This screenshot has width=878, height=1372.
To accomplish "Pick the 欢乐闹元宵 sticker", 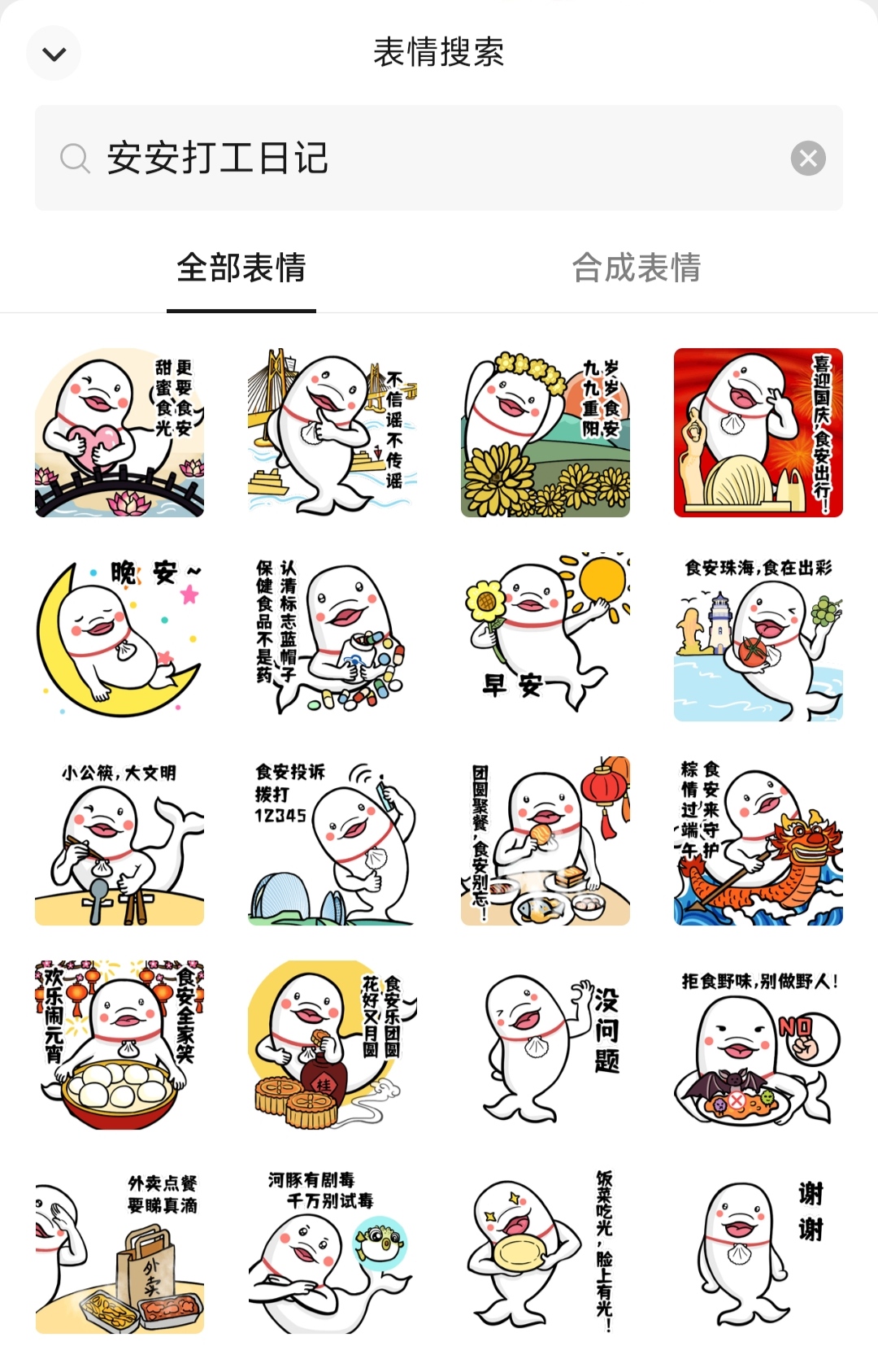I will pyautogui.click(x=120, y=1045).
